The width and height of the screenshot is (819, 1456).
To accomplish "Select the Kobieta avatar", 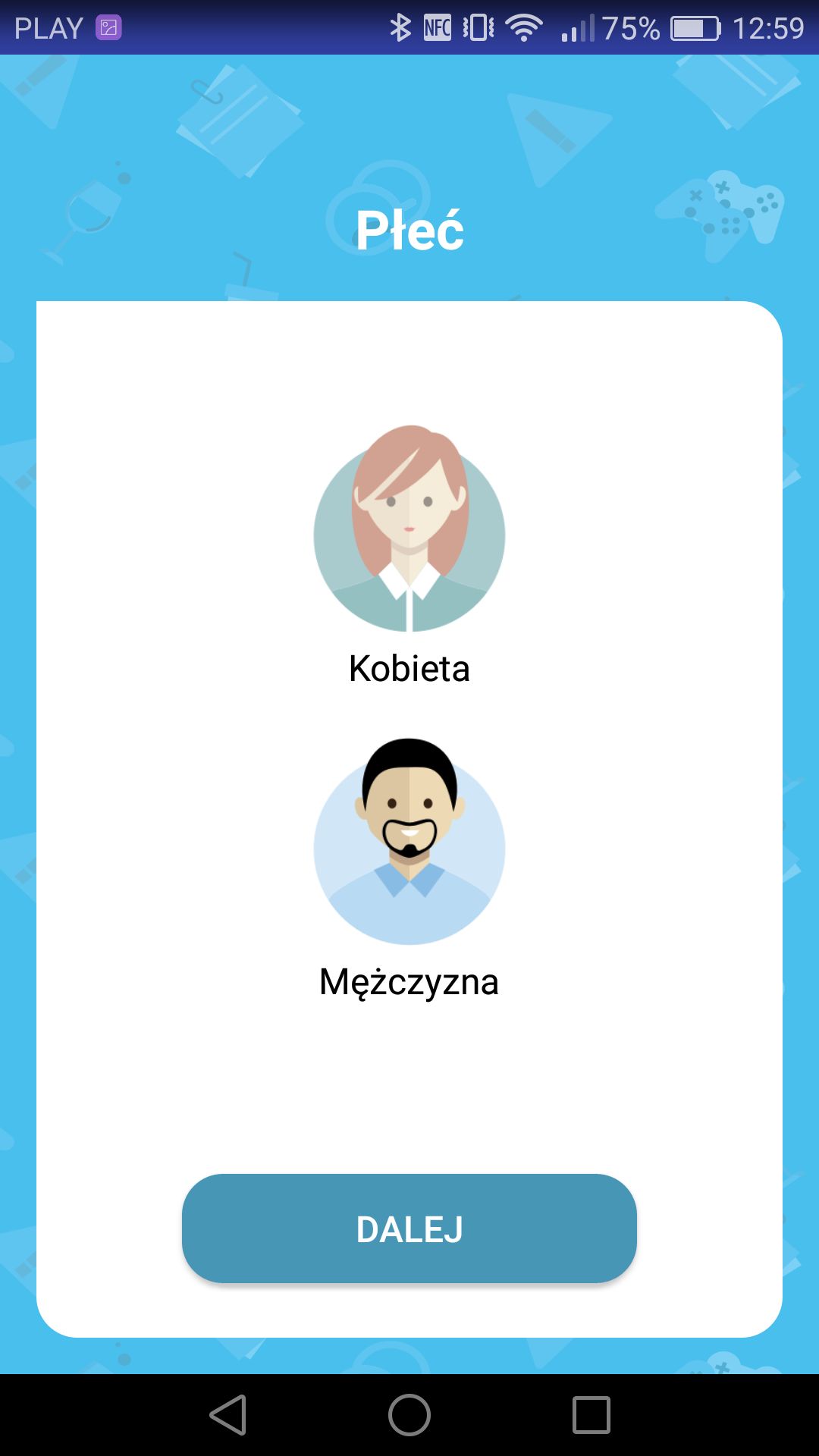I will (409, 529).
